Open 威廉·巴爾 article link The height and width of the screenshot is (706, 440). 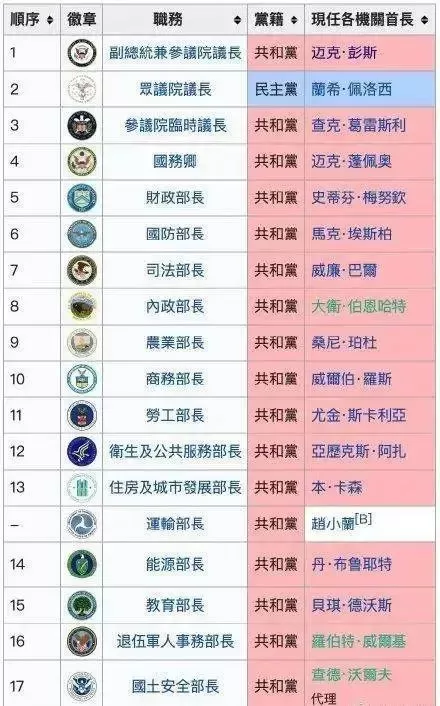pyautogui.click(x=344, y=270)
